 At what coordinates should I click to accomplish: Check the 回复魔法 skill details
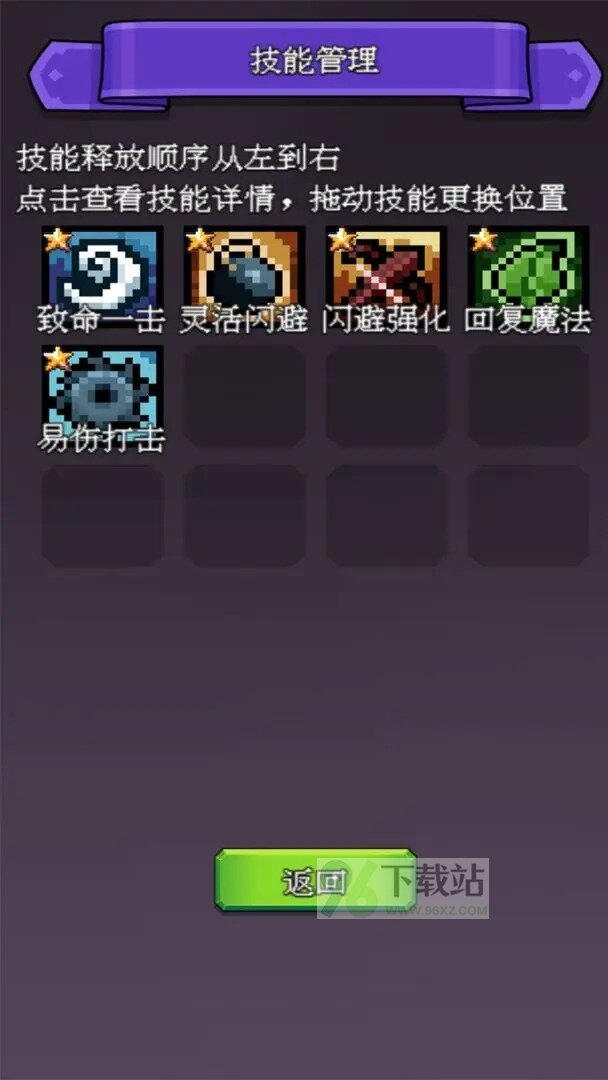pos(528,270)
